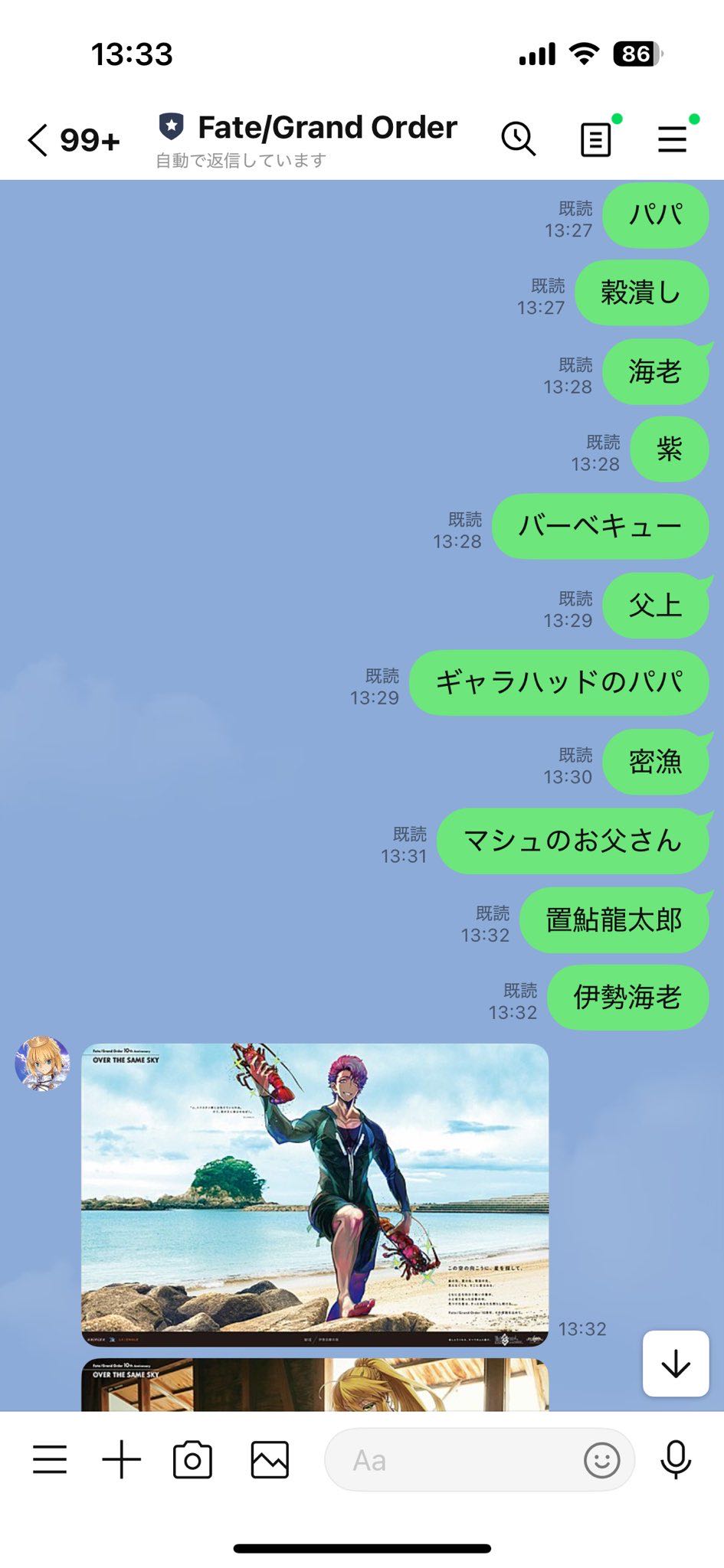This screenshot has height=1568, width=724.
Task: Open the photo gallery picker
Action: click(x=270, y=1460)
